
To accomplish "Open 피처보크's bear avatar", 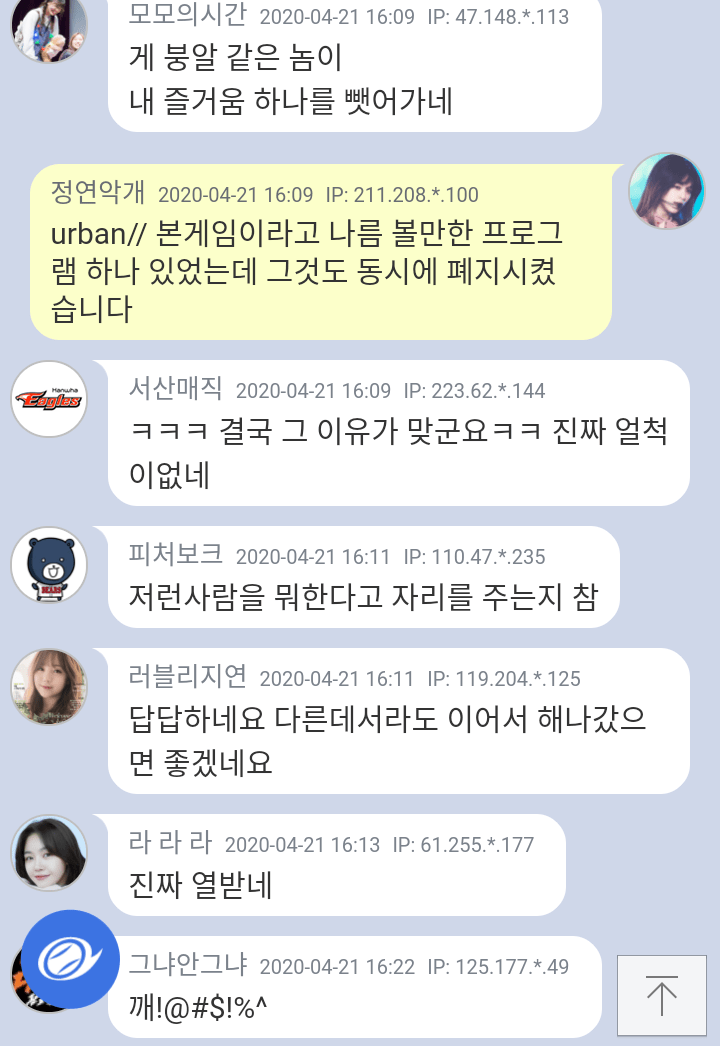I will [x=49, y=565].
